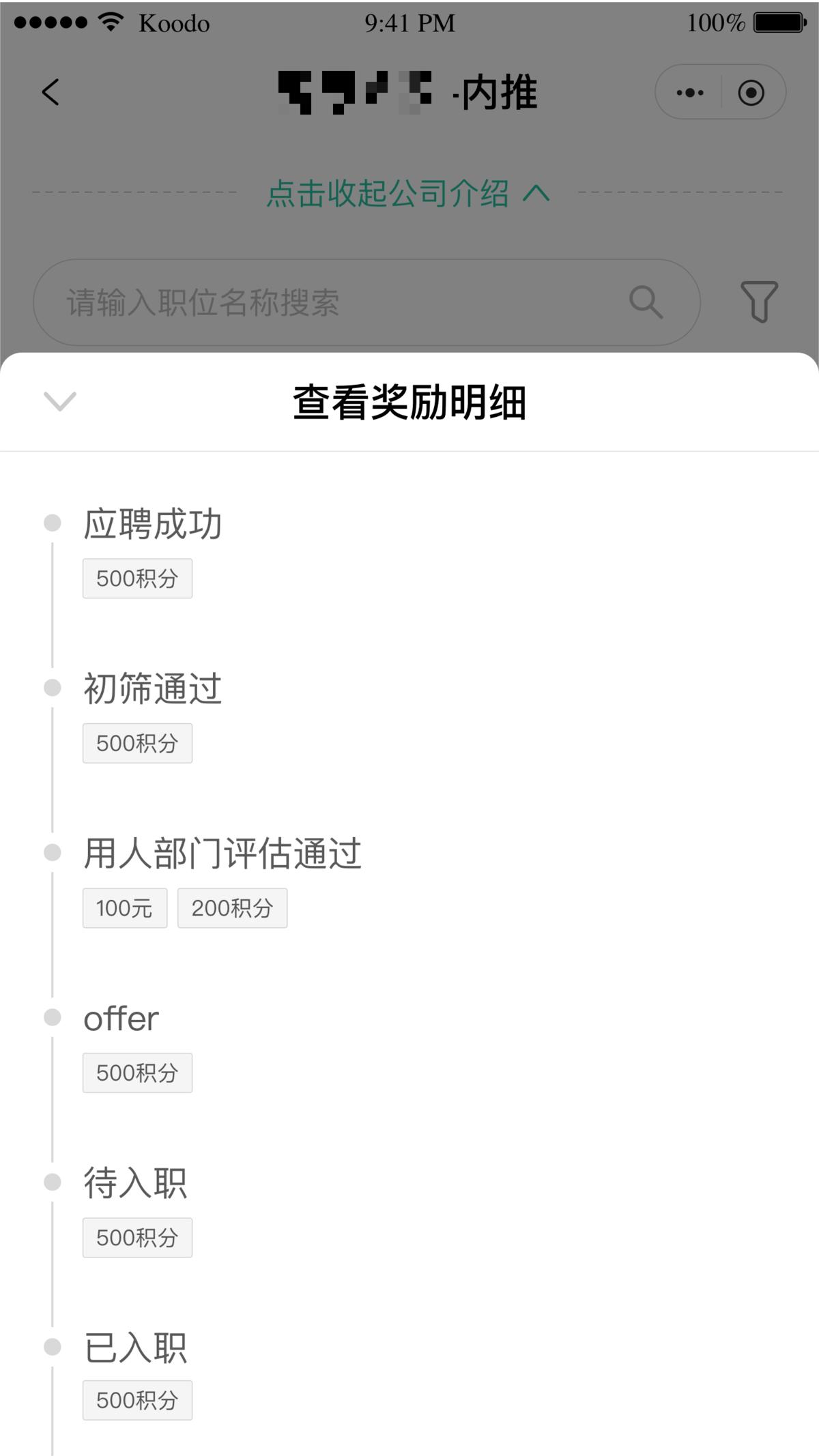This screenshot has height=1456, width=819.
Task: Select the 查看奖励明细 header
Action: click(409, 401)
